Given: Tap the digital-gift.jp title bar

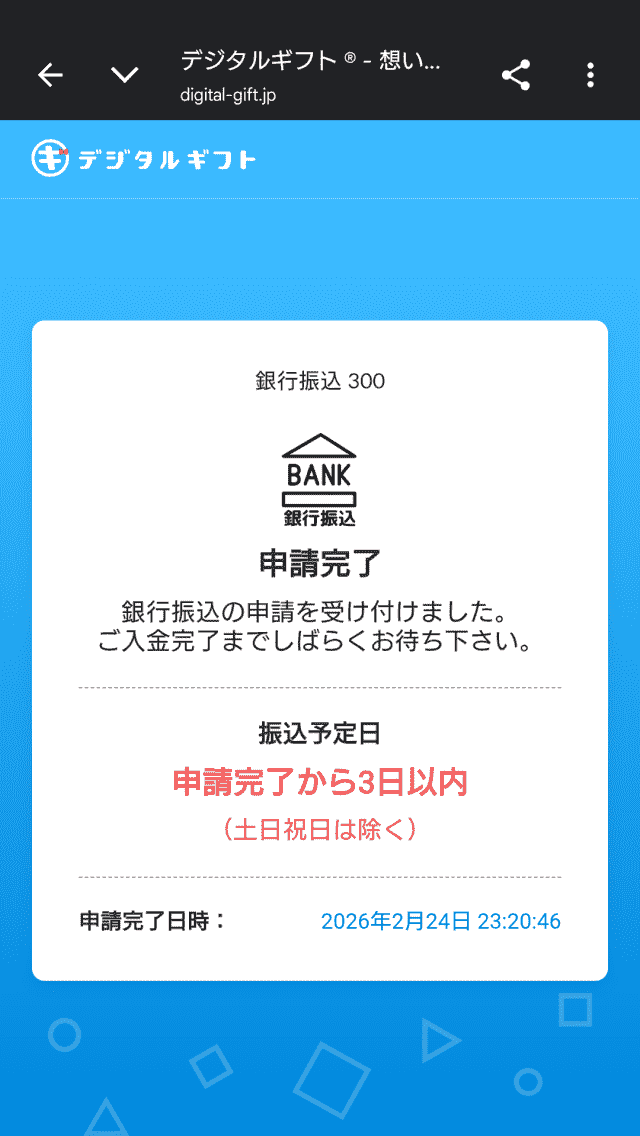Looking at the screenshot, I should point(310,75).
